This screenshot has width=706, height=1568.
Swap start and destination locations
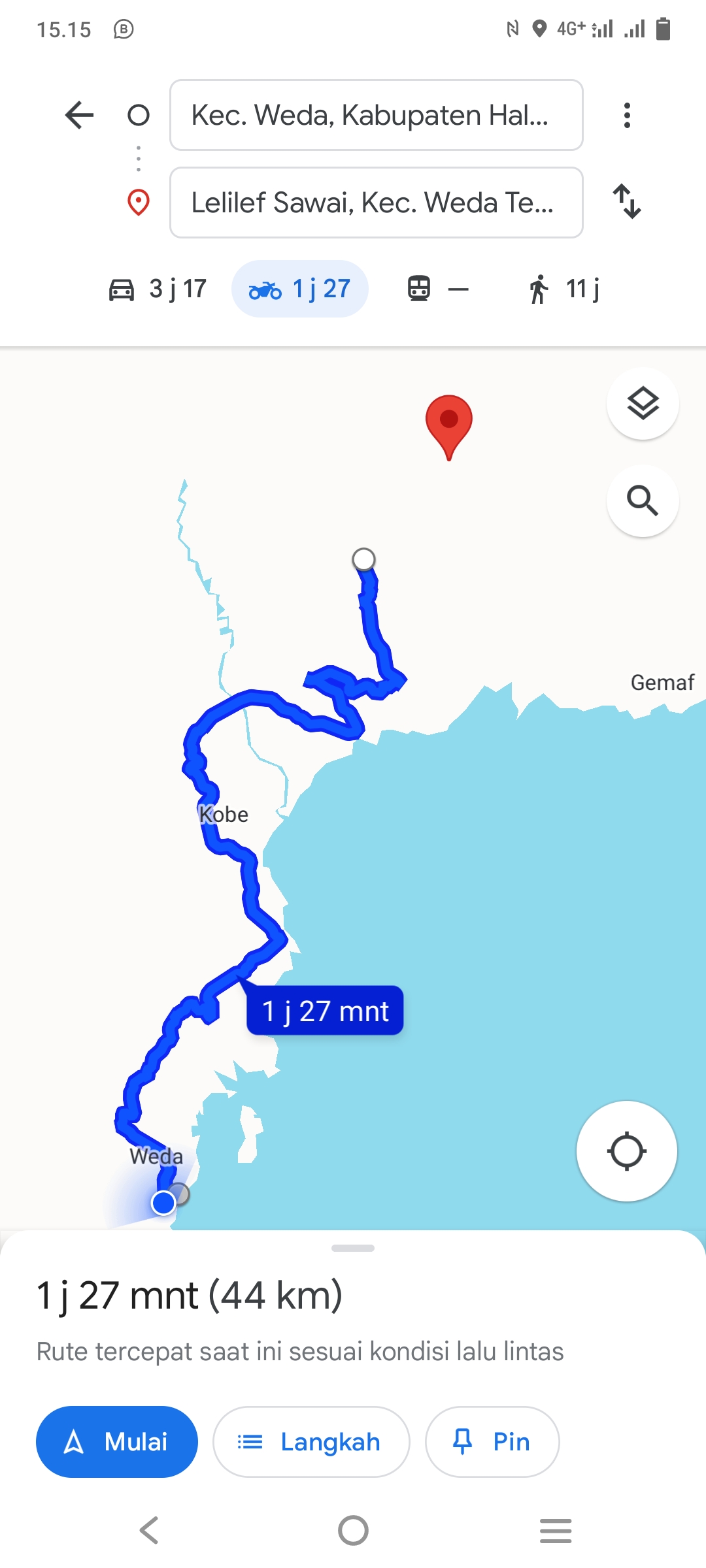[x=627, y=201]
